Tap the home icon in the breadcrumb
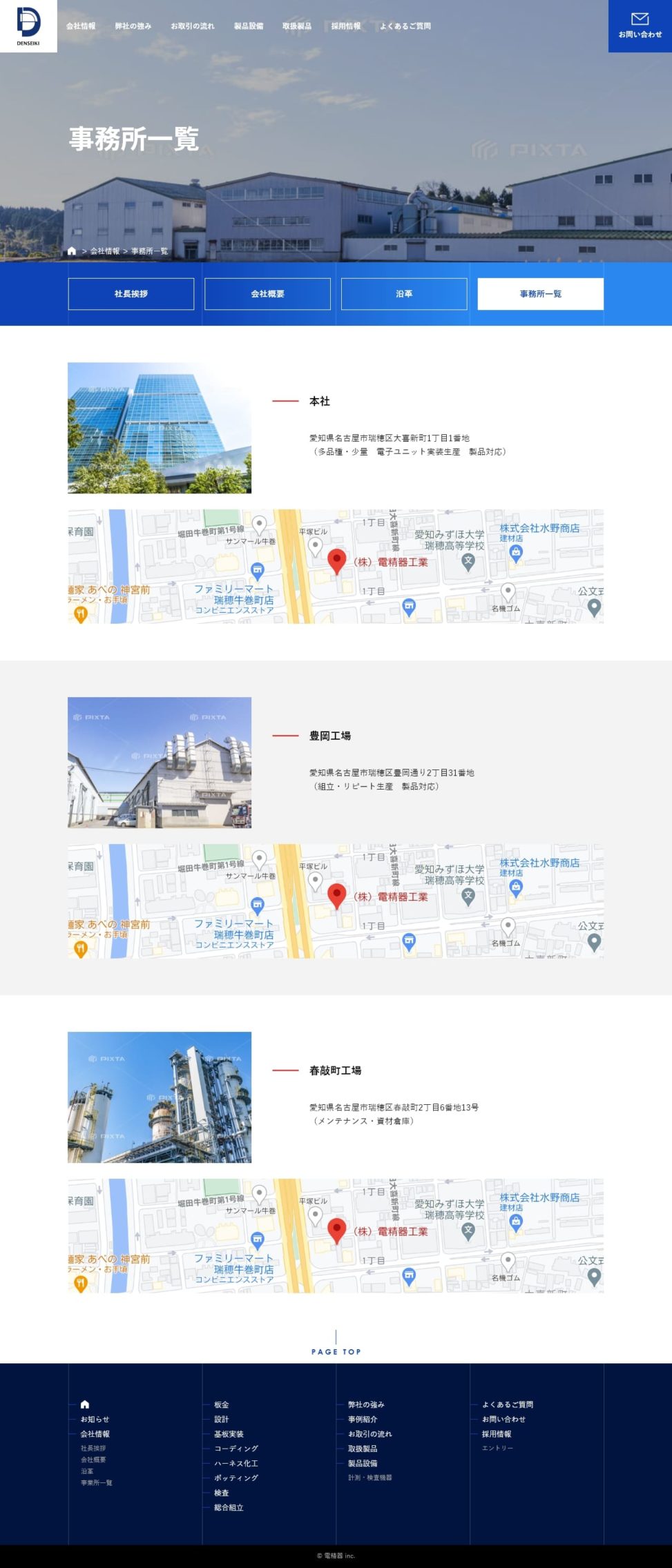Image resolution: width=672 pixels, height=1568 pixels. pyautogui.click(x=72, y=251)
